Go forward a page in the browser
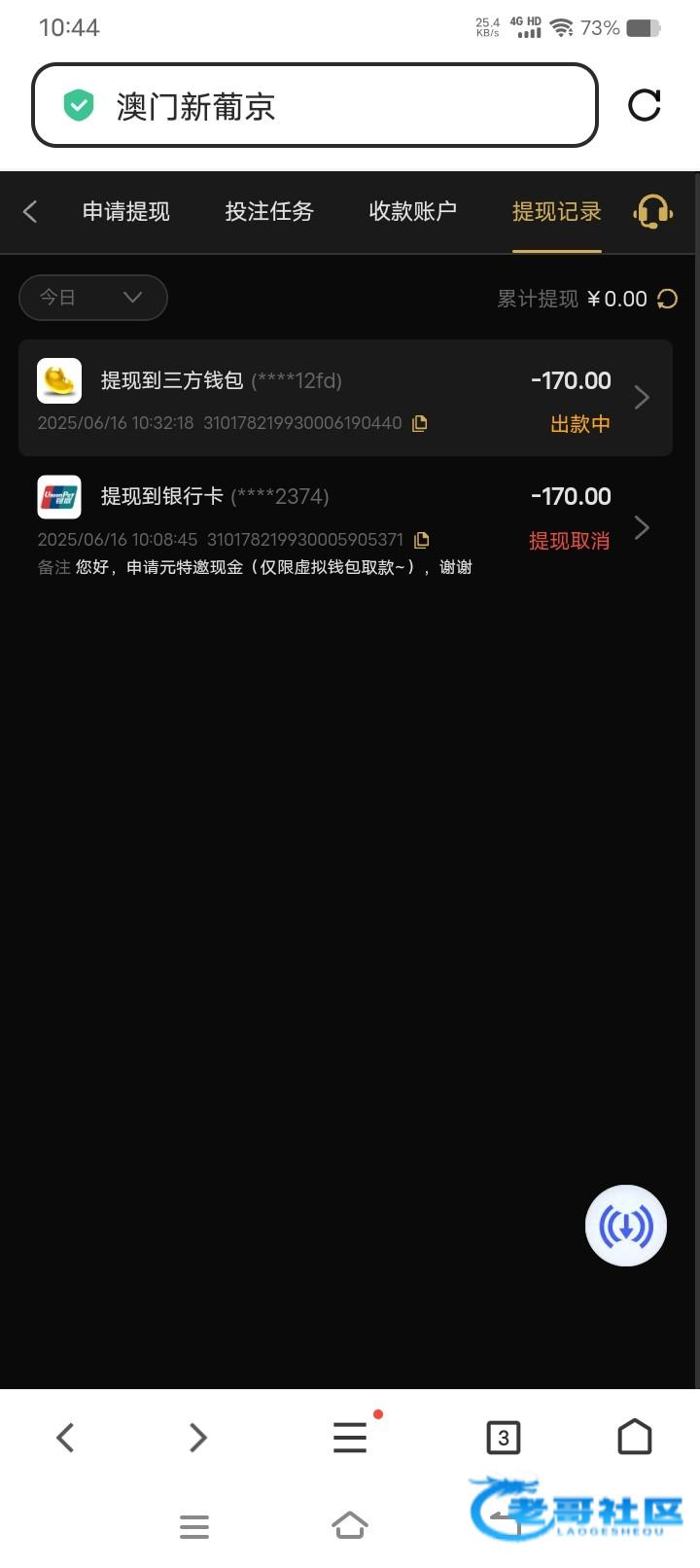This screenshot has width=700, height=1568. tap(198, 1437)
